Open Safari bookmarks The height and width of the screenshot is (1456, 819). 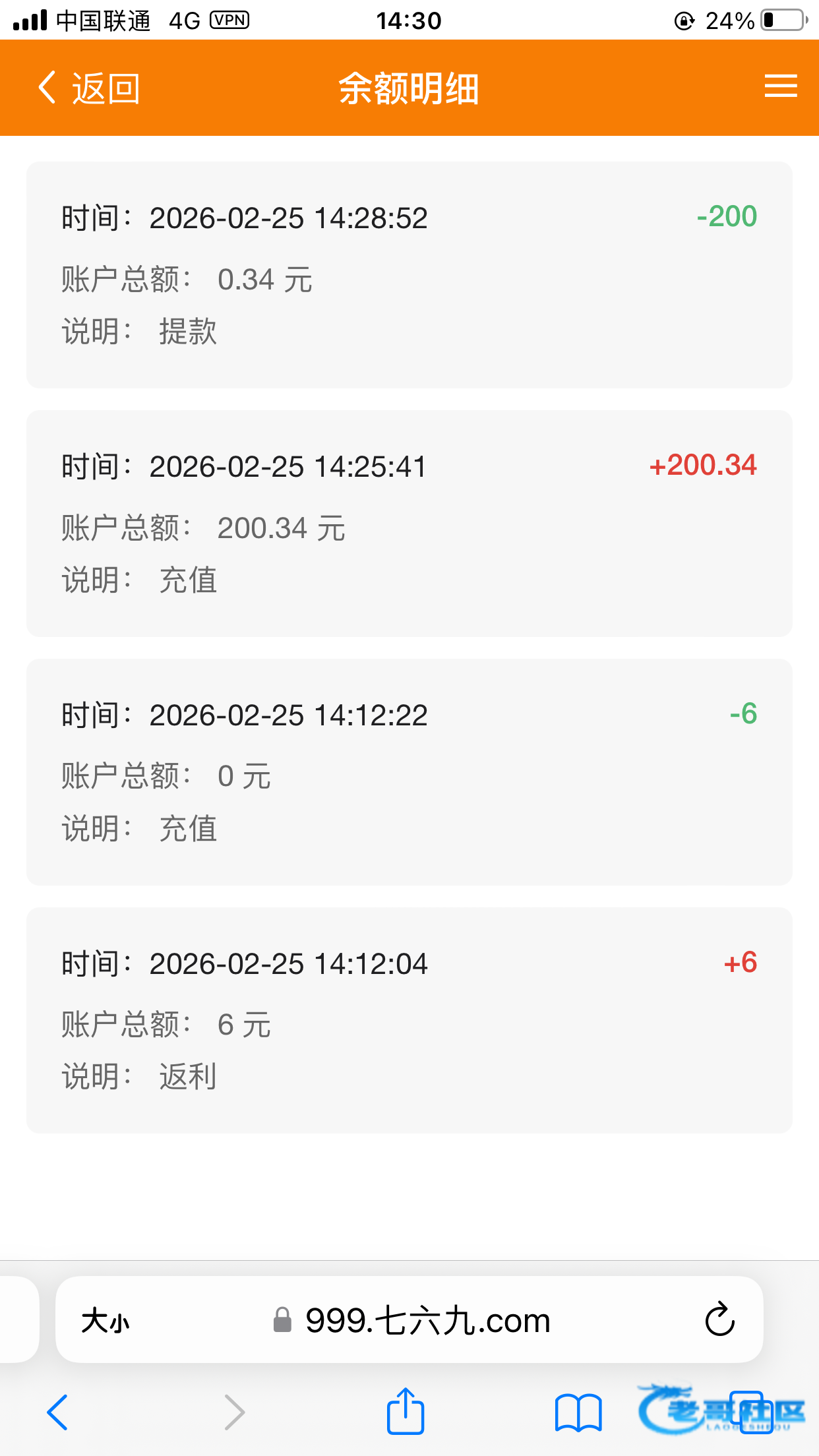point(578,1413)
